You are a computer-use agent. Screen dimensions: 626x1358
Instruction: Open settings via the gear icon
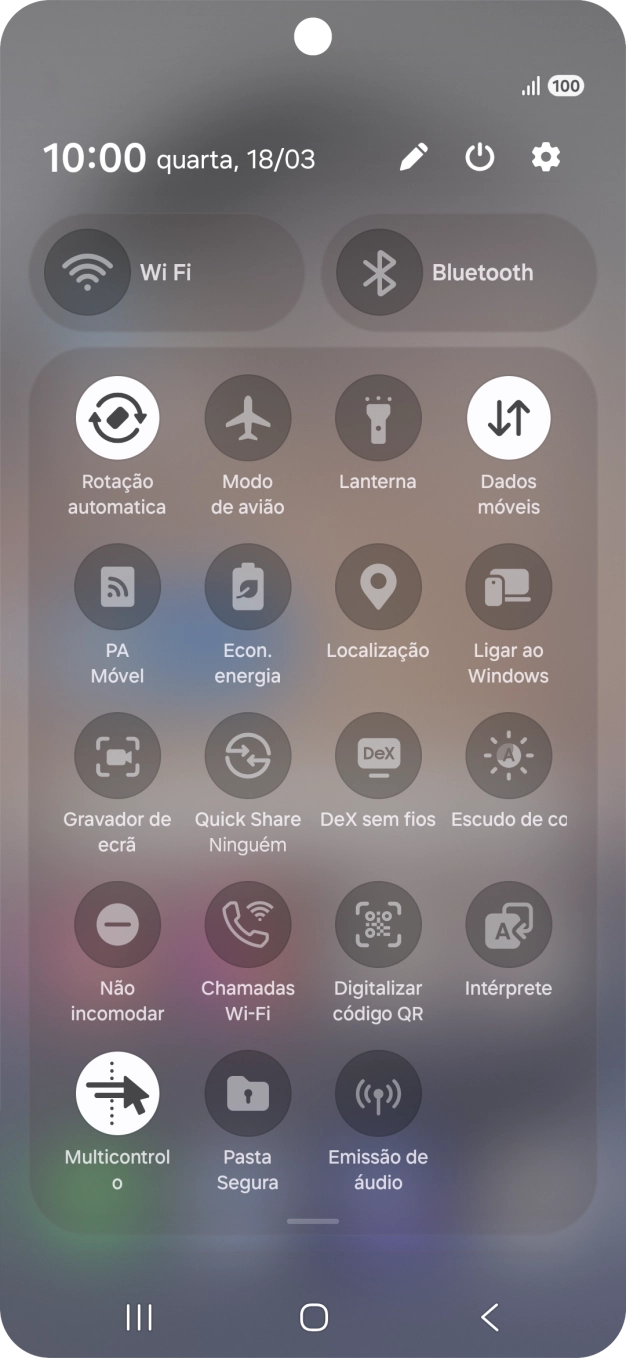[x=545, y=157]
